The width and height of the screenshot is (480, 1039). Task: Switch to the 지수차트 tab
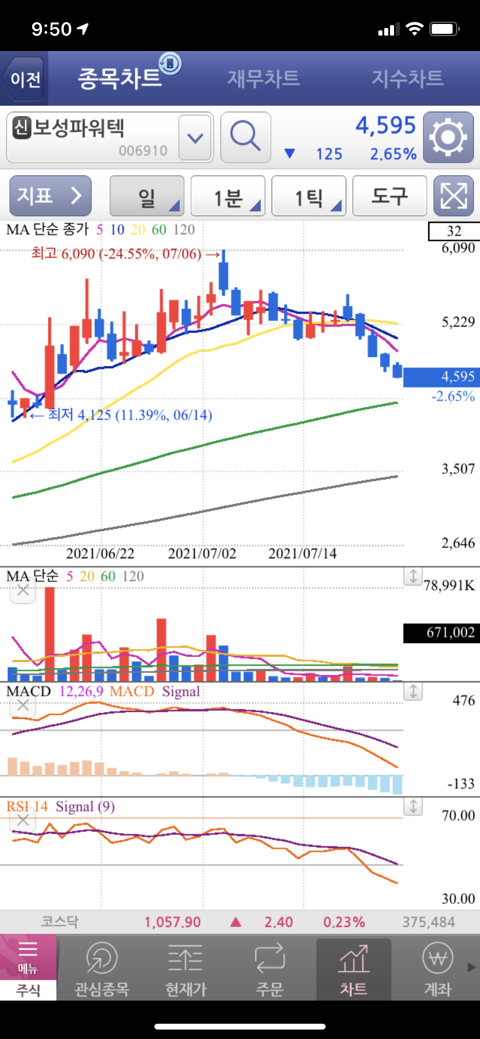tap(407, 78)
